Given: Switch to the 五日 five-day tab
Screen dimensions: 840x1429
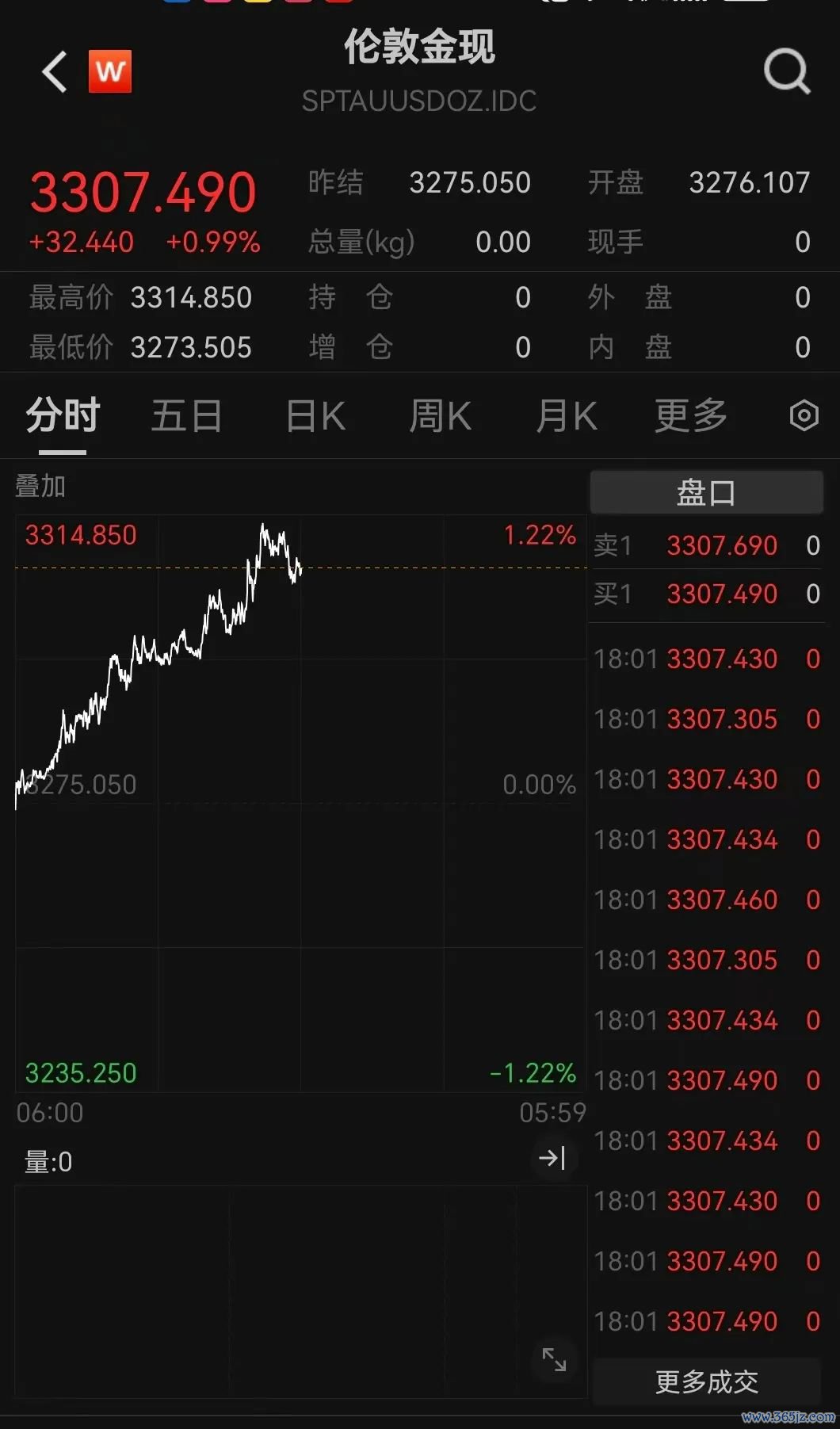Looking at the screenshot, I should coord(186,415).
